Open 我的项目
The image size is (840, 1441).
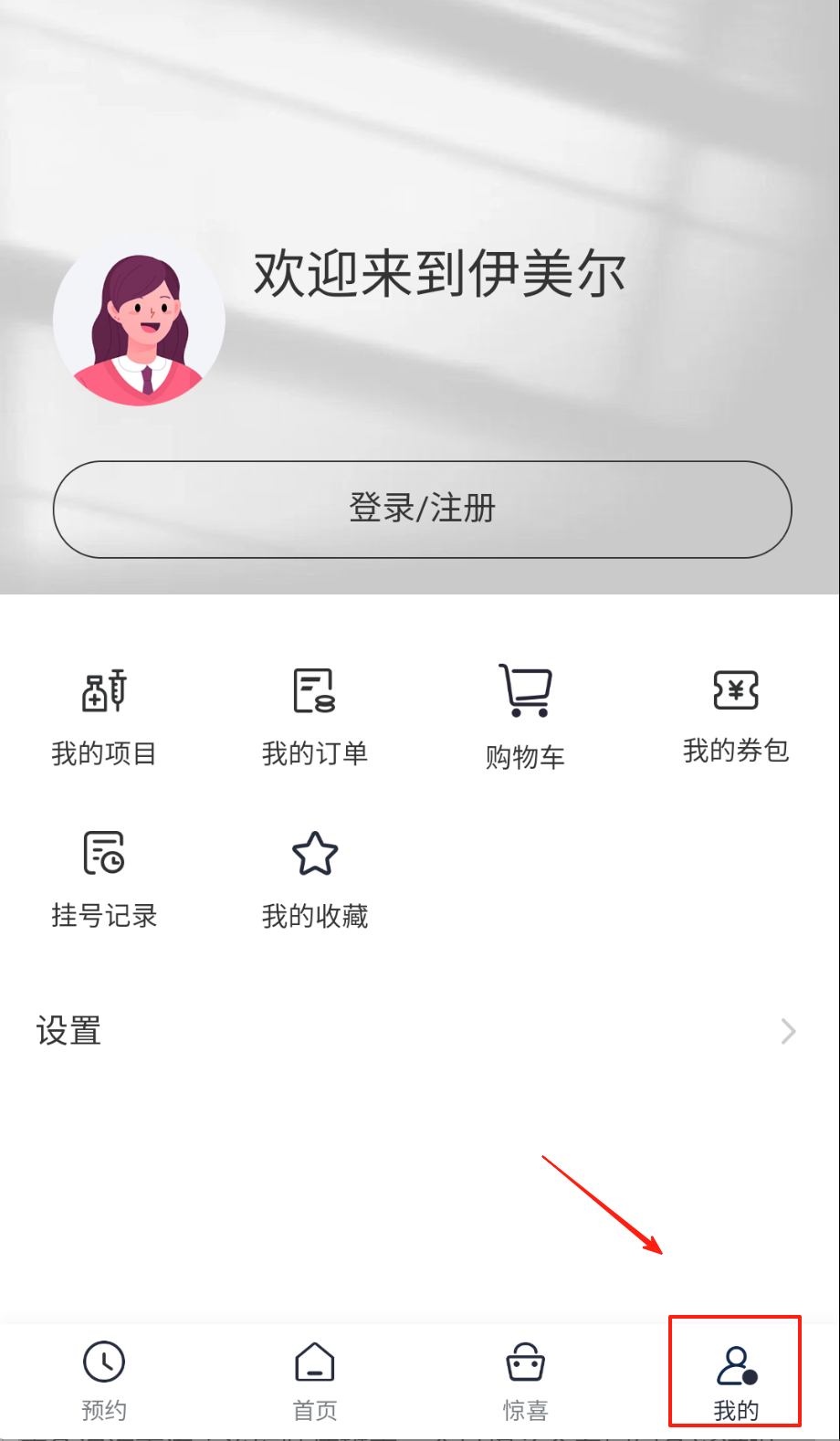click(104, 717)
